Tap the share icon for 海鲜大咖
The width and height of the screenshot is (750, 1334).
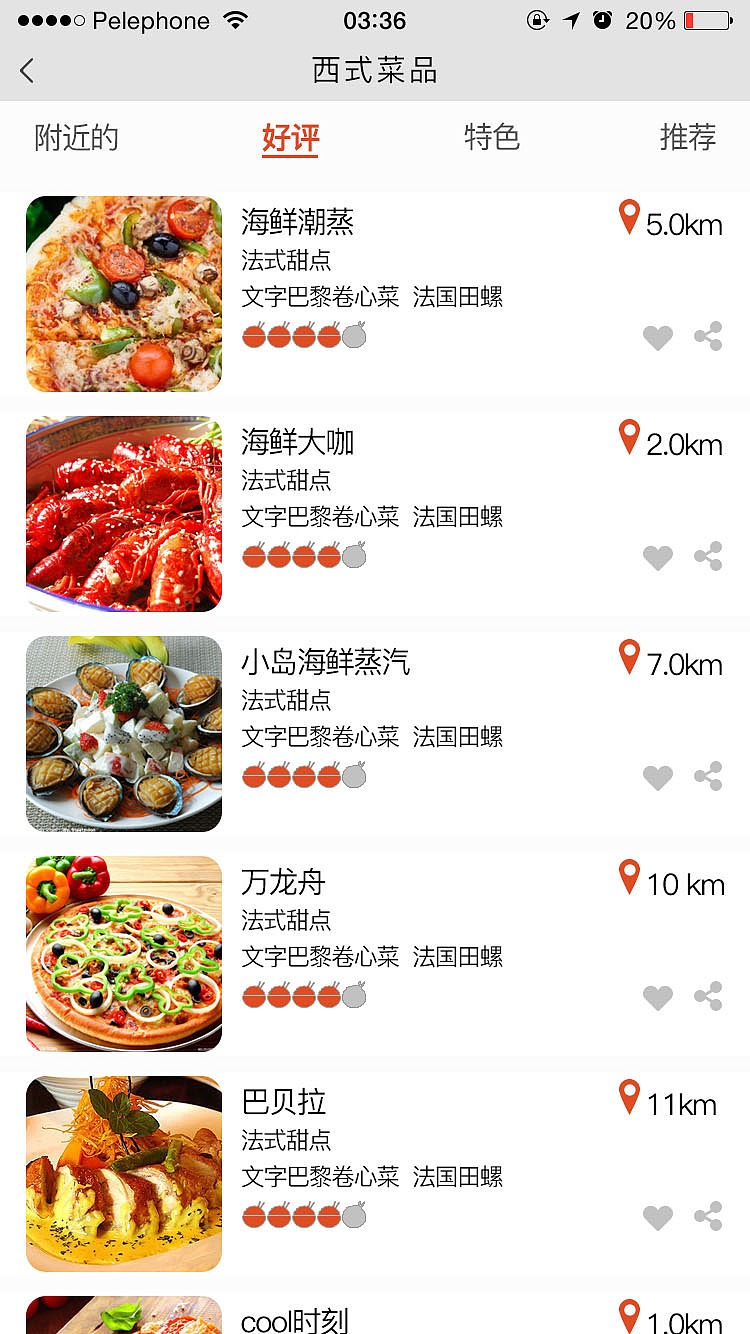click(709, 557)
